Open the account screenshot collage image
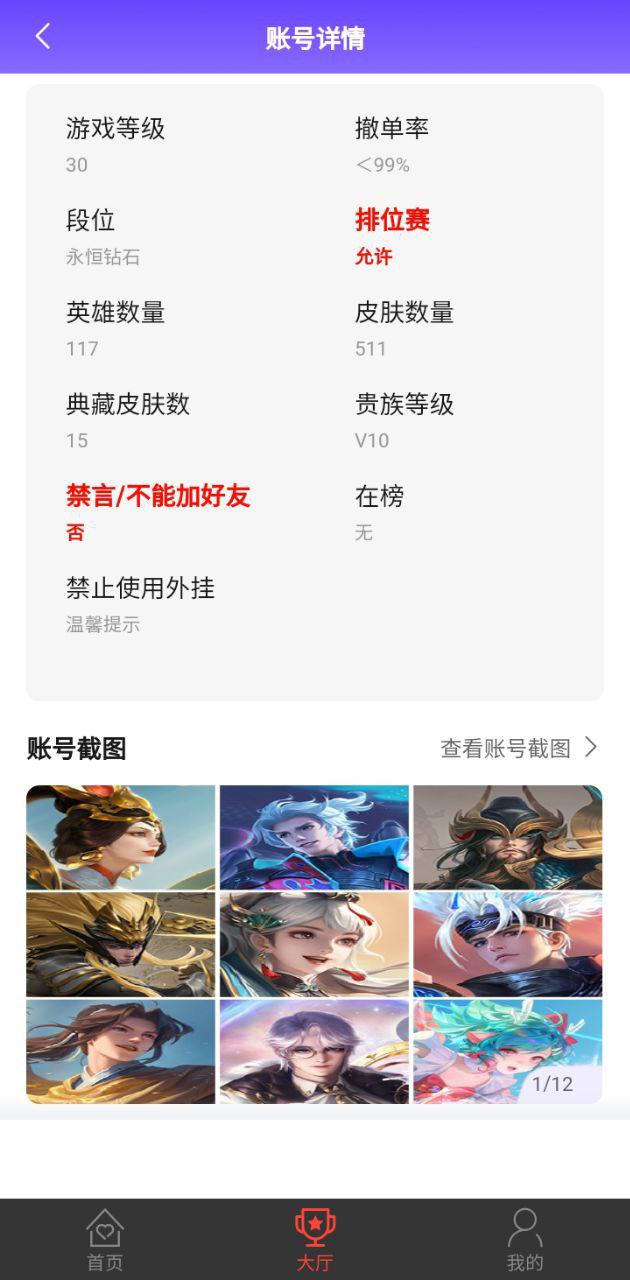 point(314,944)
